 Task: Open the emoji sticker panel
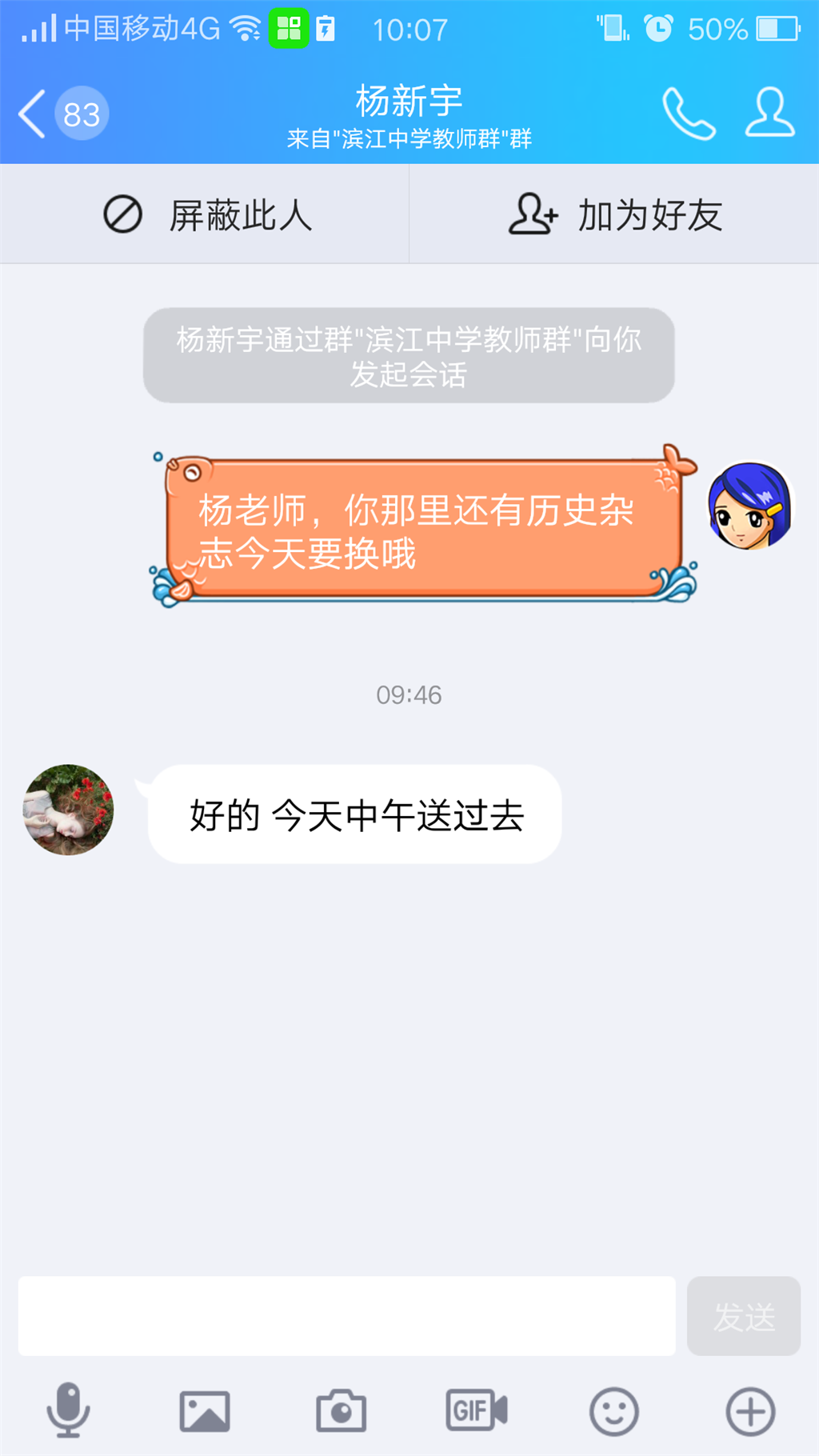click(x=613, y=1410)
